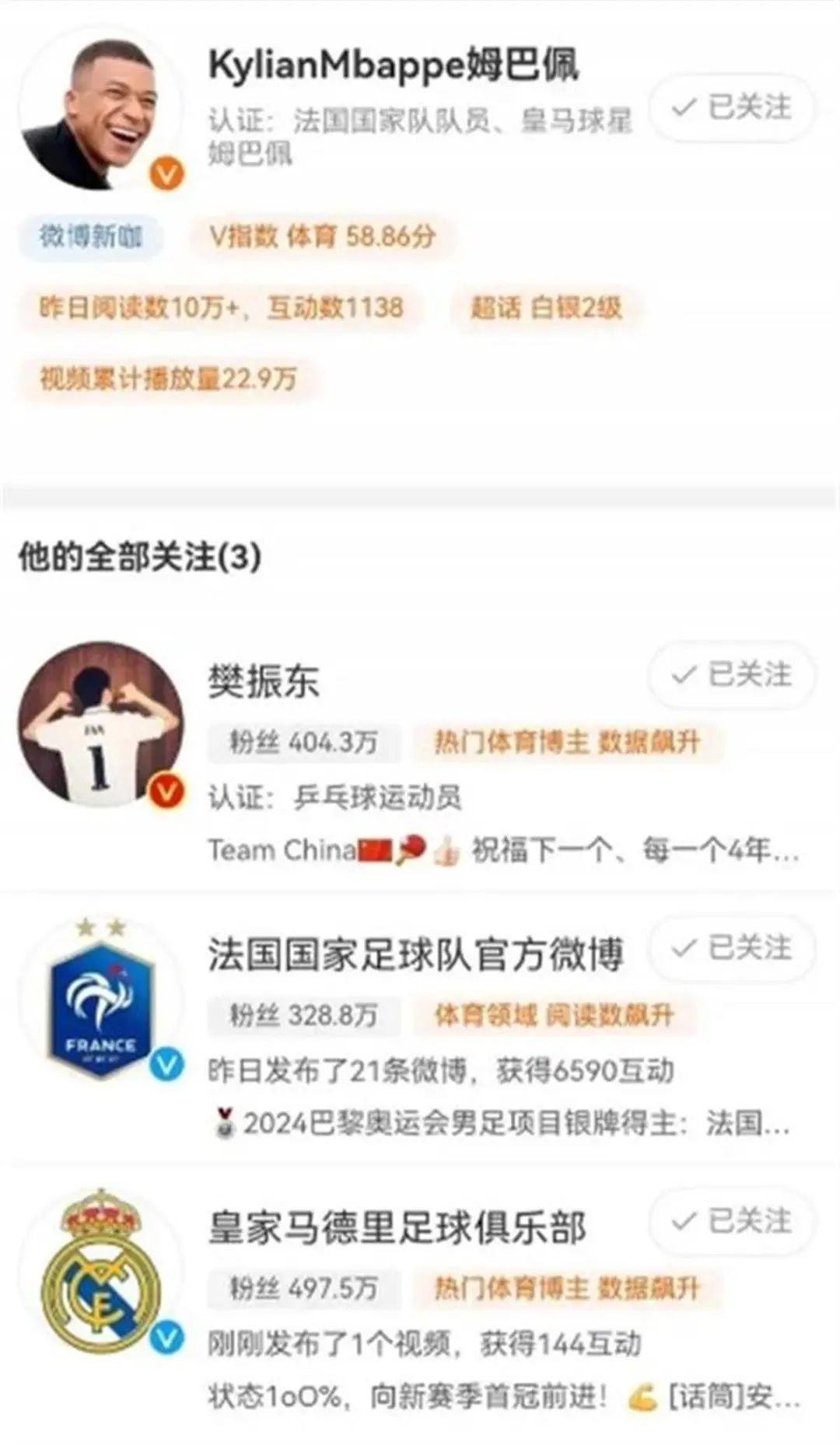Tap the 已关注 button for 法国国家足球队官方微博
840x1446 pixels.
[x=732, y=948]
